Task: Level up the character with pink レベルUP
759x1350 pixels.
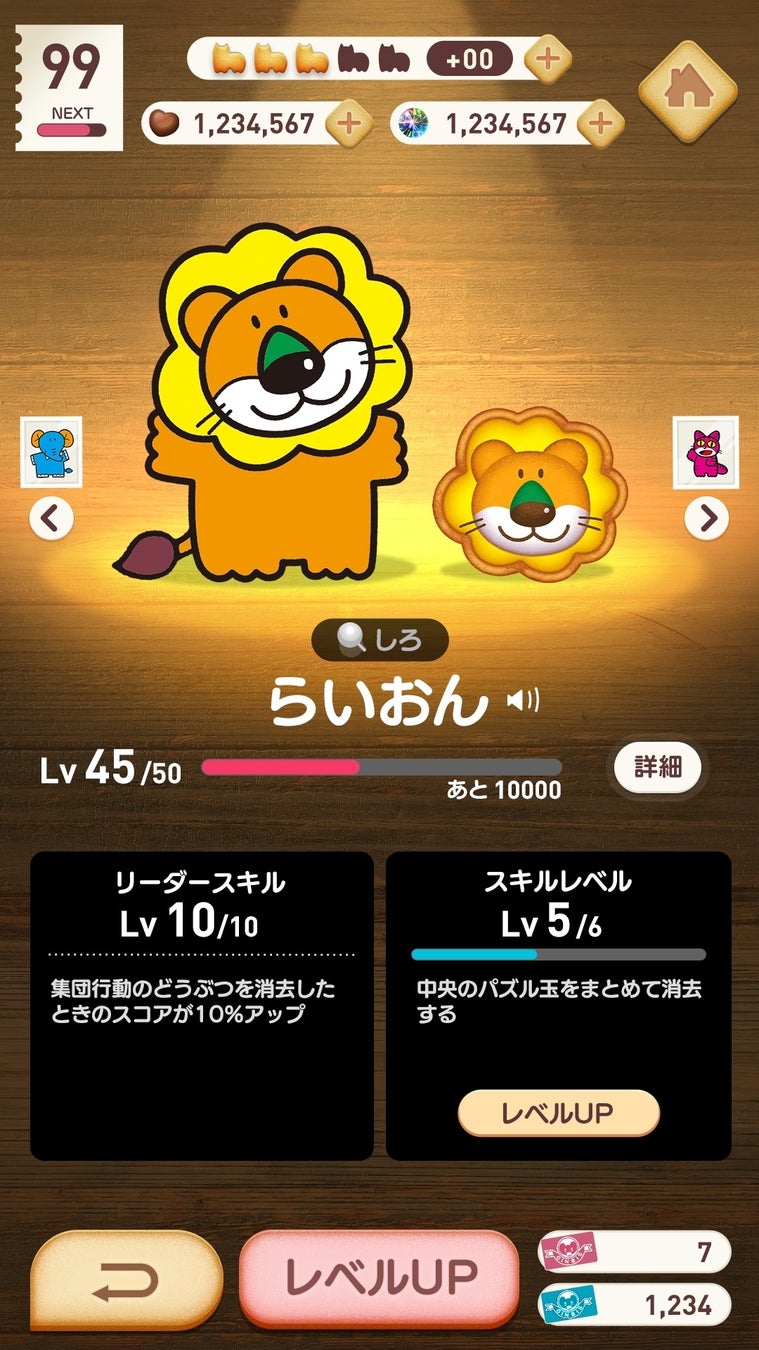Action: click(379, 1277)
